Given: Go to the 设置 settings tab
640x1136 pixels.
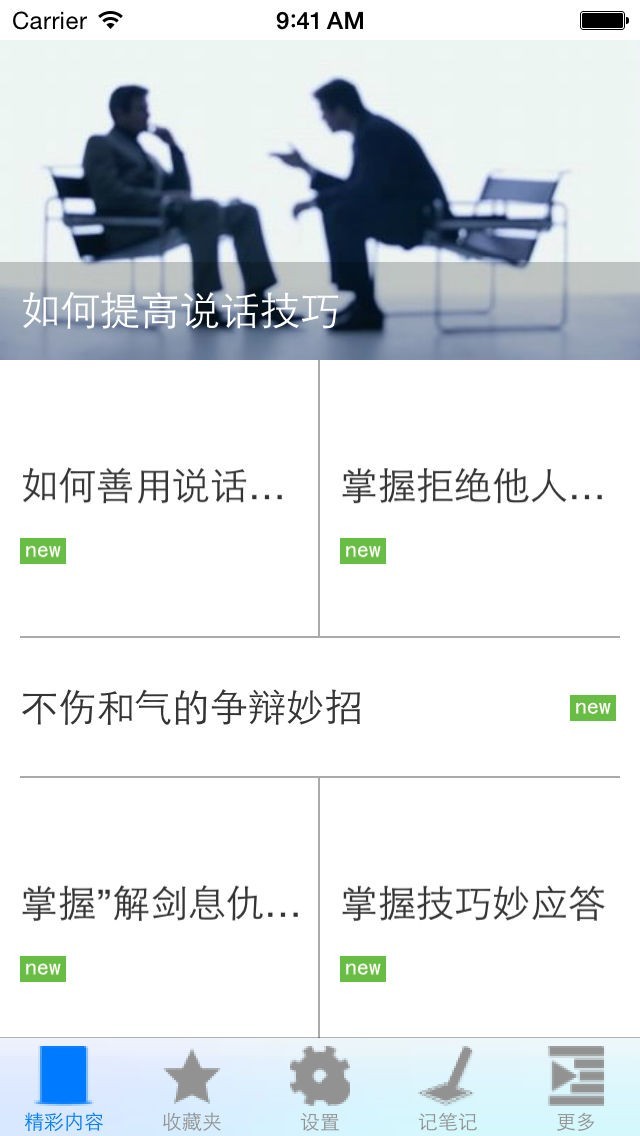Looking at the screenshot, I should (x=320, y=1090).
